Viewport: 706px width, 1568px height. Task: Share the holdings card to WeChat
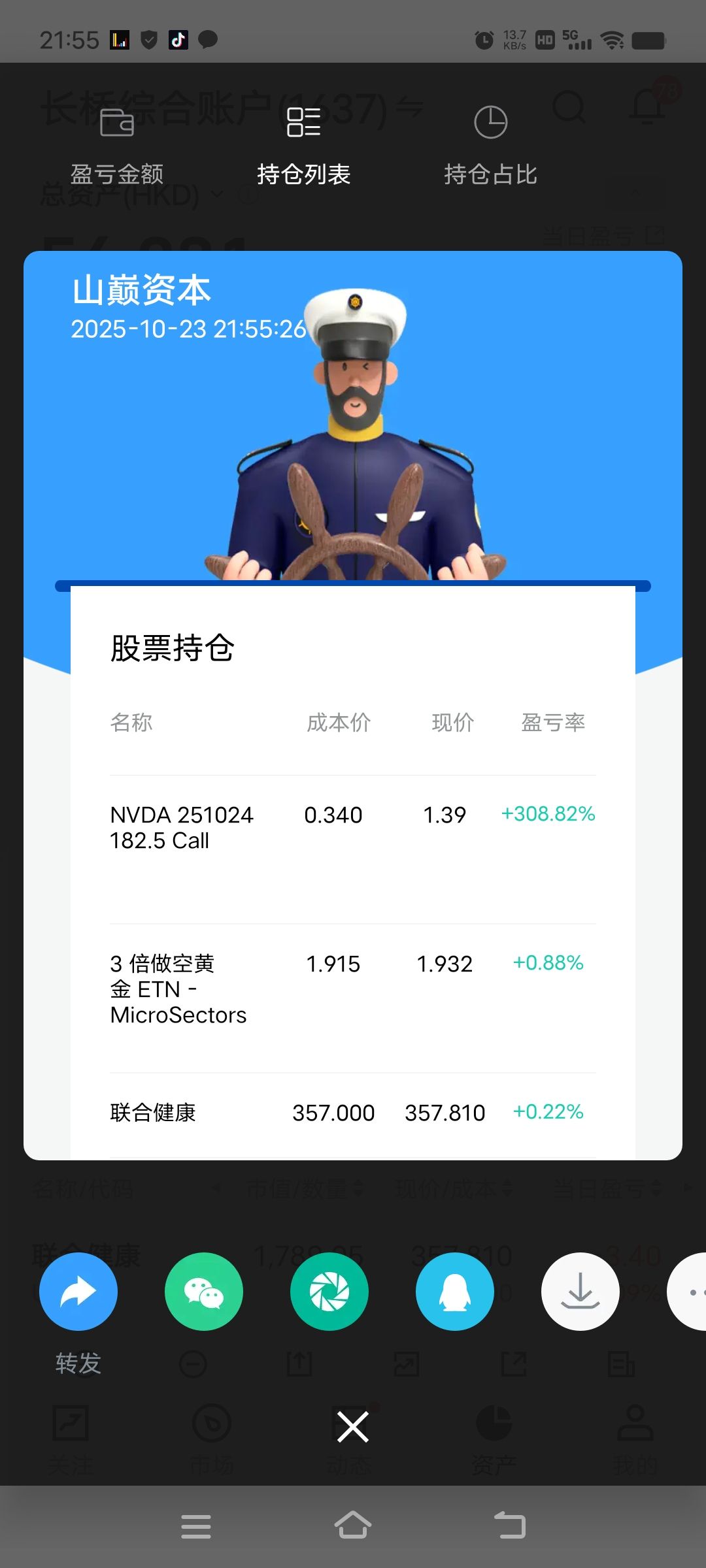coord(204,1292)
